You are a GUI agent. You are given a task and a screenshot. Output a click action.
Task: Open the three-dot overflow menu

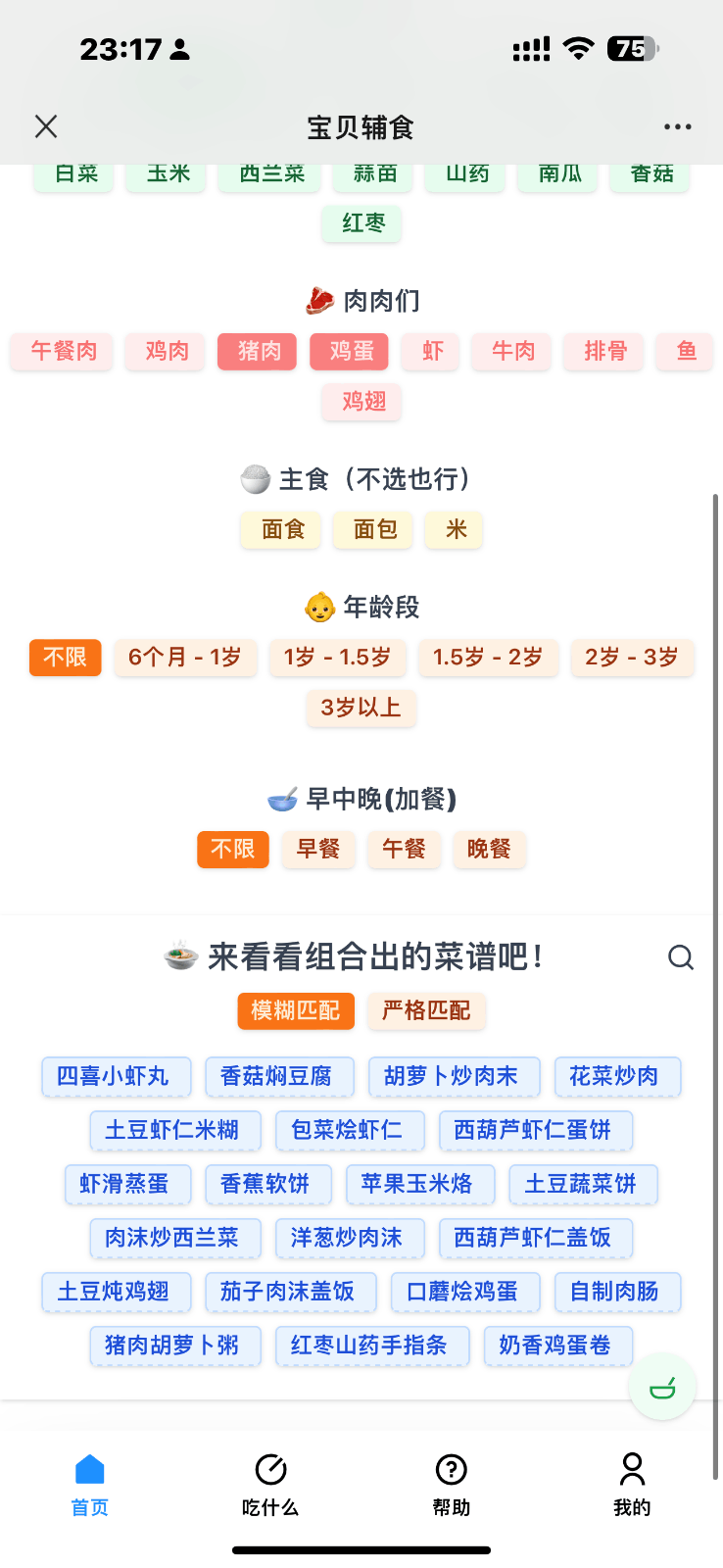677,126
